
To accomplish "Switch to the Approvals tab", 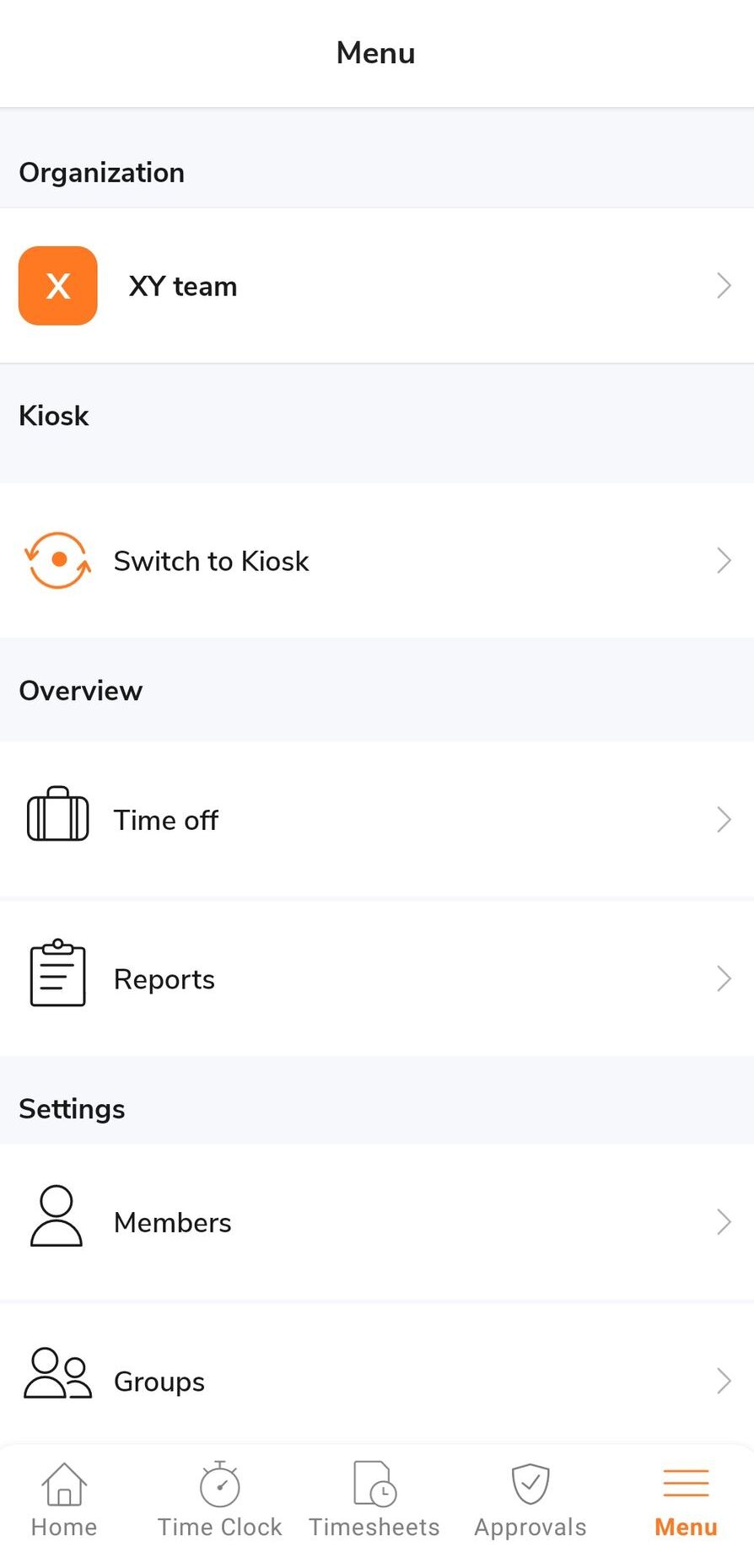I will (530, 1497).
